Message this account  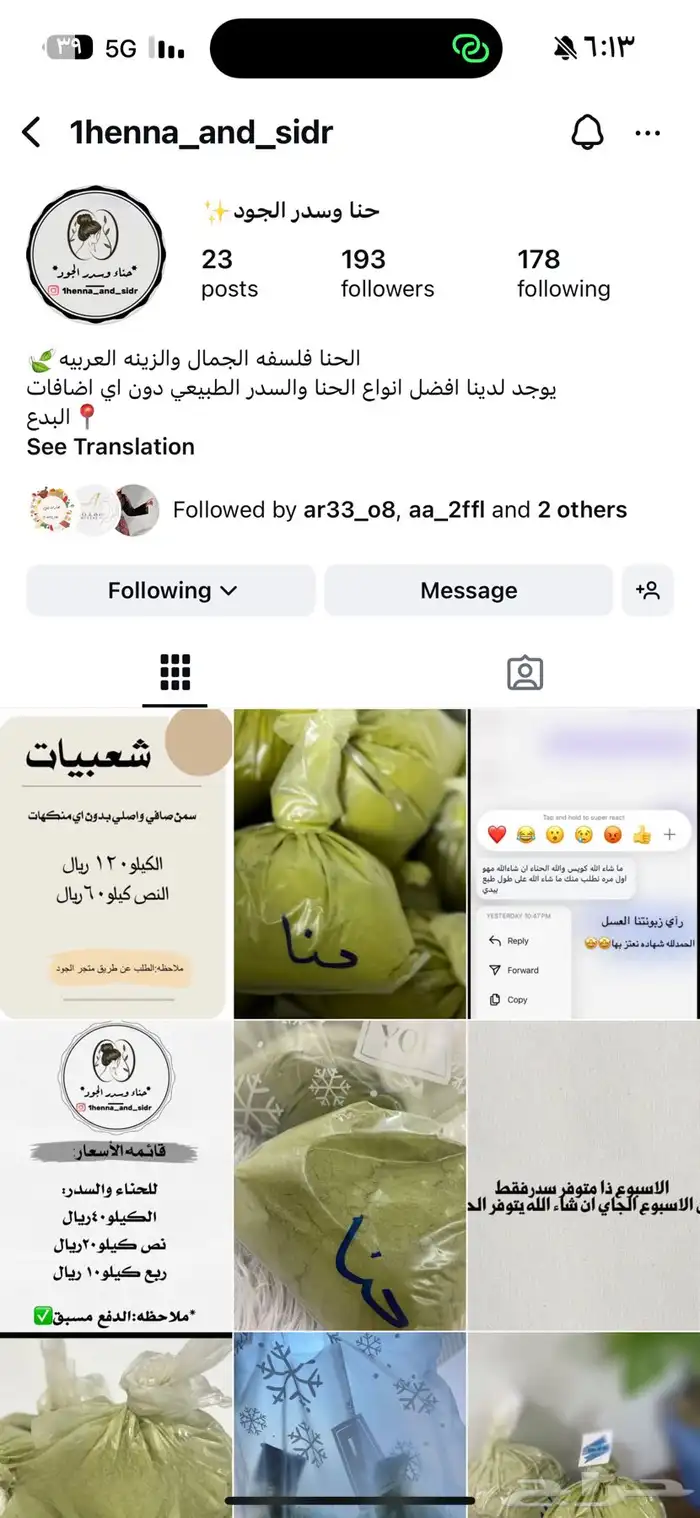pos(468,591)
